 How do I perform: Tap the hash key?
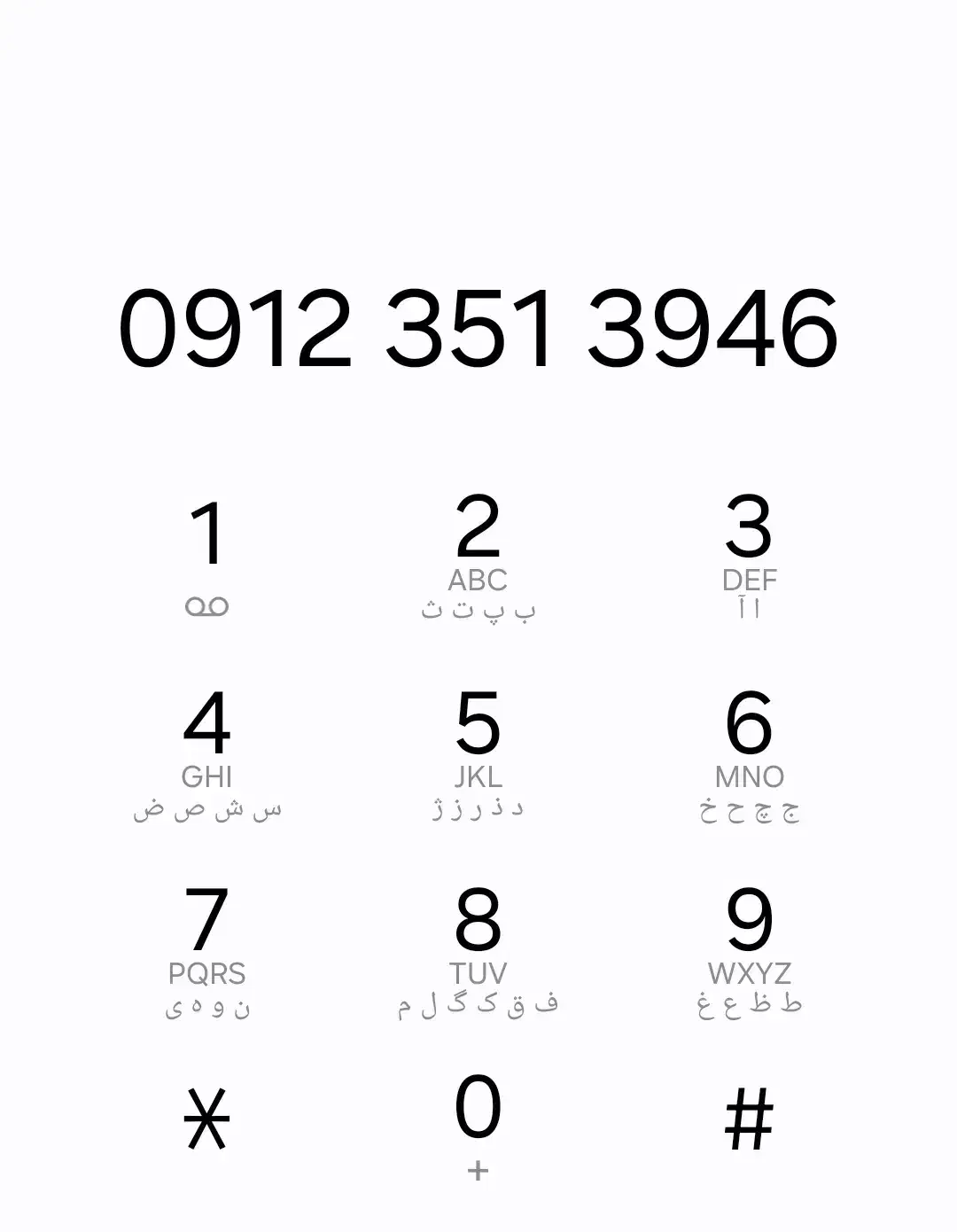click(749, 1119)
